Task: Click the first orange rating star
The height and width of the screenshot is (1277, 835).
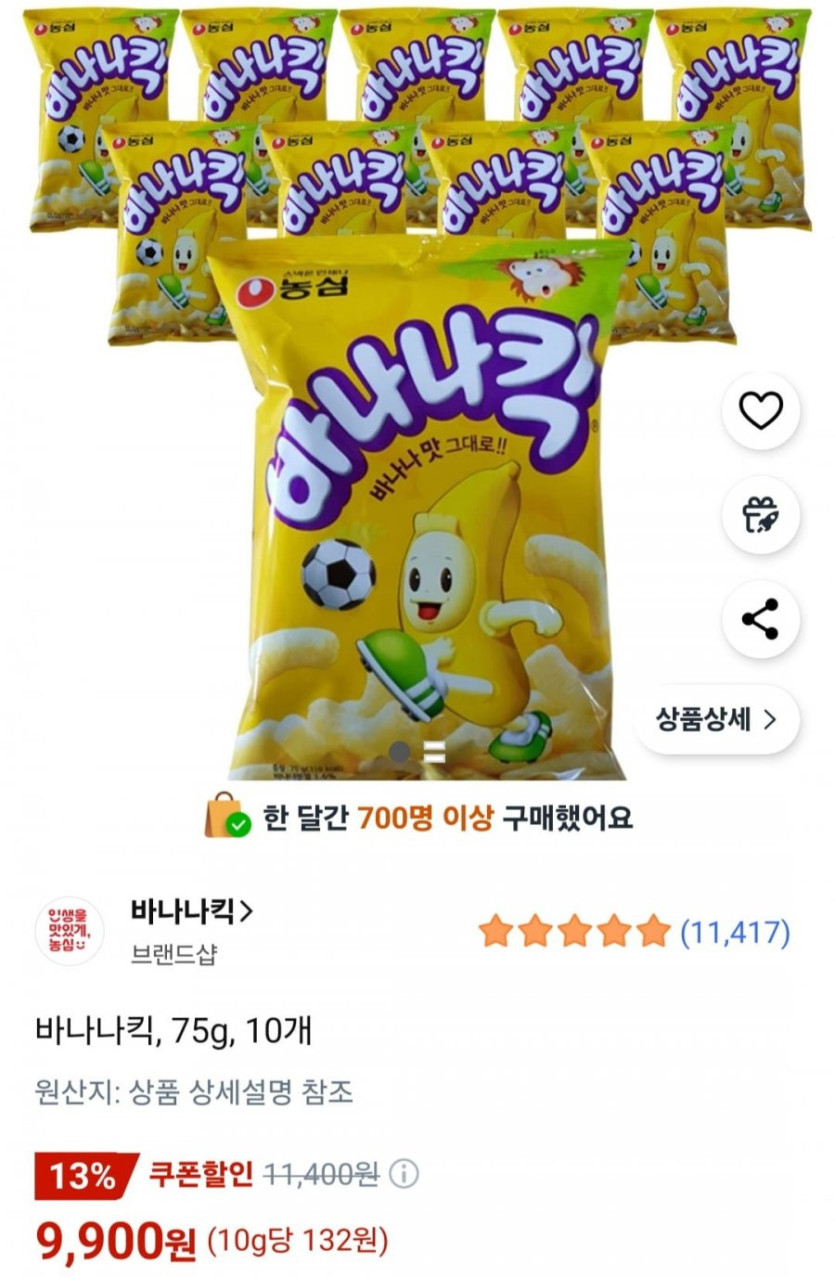Action: tap(497, 928)
